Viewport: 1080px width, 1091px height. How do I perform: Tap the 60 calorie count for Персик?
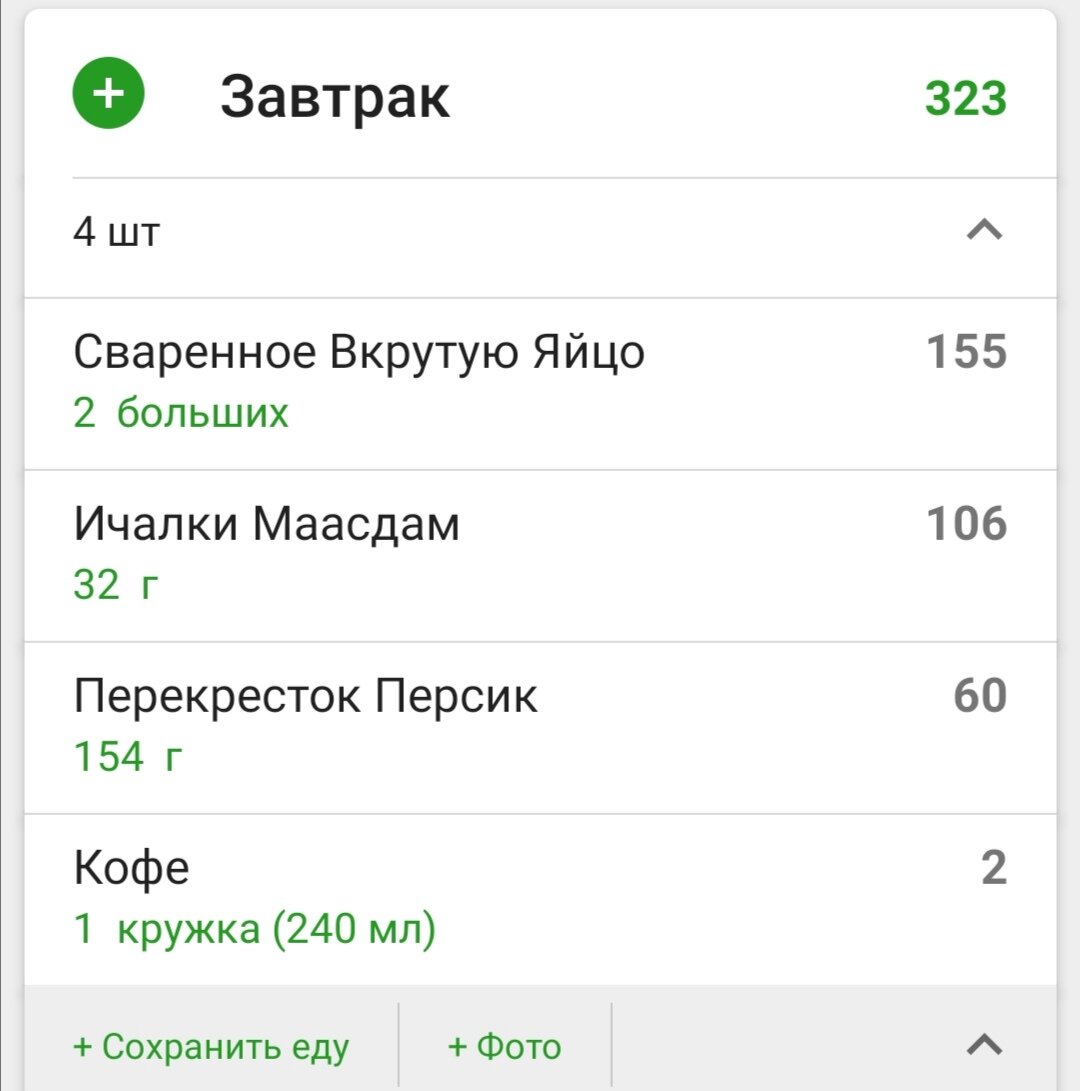(981, 694)
